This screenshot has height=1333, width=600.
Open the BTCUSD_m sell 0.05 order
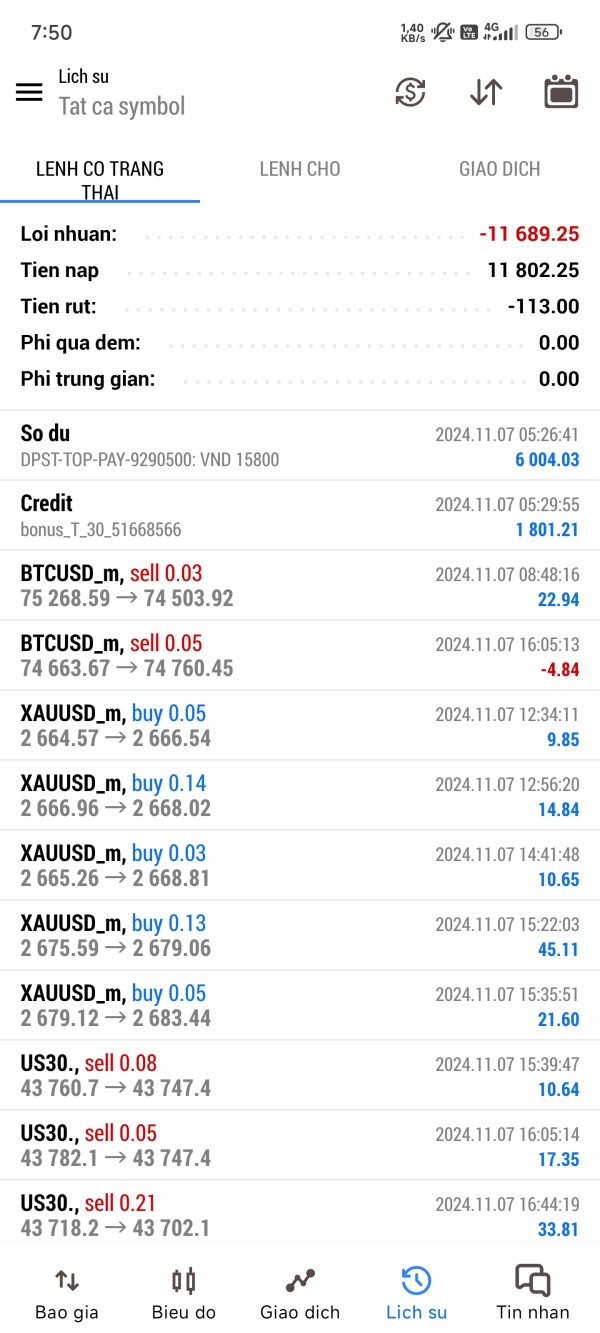pyautogui.click(x=300, y=656)
